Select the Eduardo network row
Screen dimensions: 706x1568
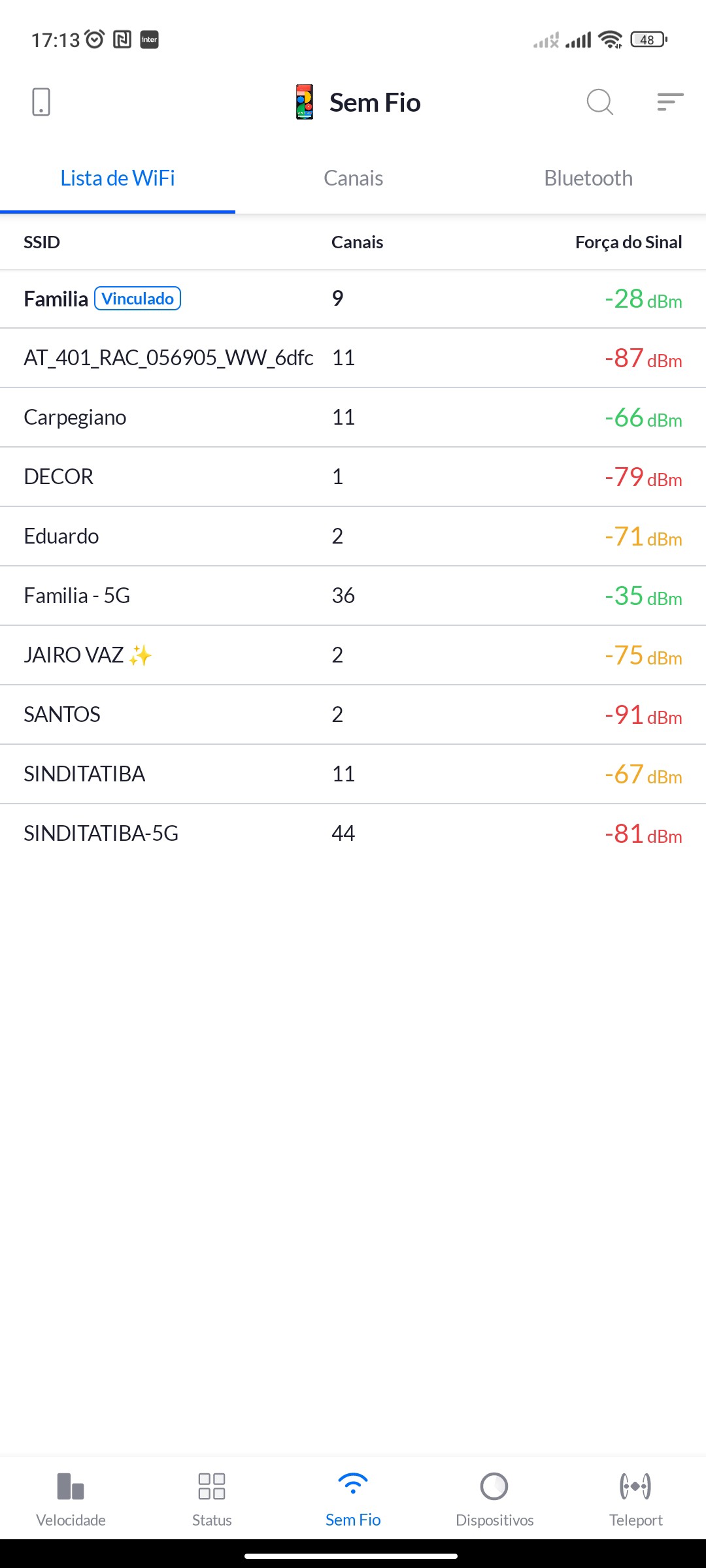pos(353,536)
